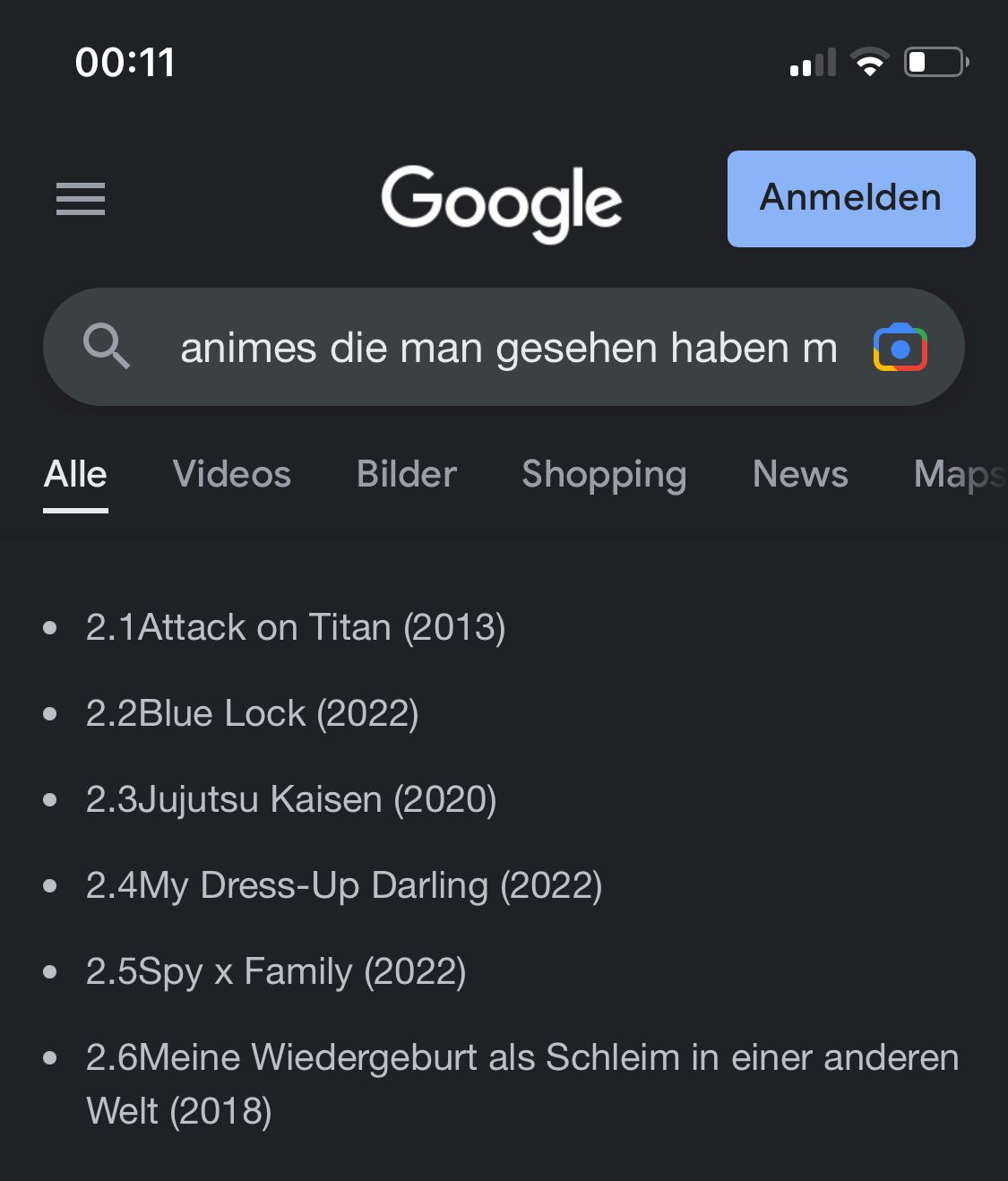The height and width of the screenshot is (1181, 1008).
Task: Switch to the Bilder tab
Action: [x=406, y=474]
